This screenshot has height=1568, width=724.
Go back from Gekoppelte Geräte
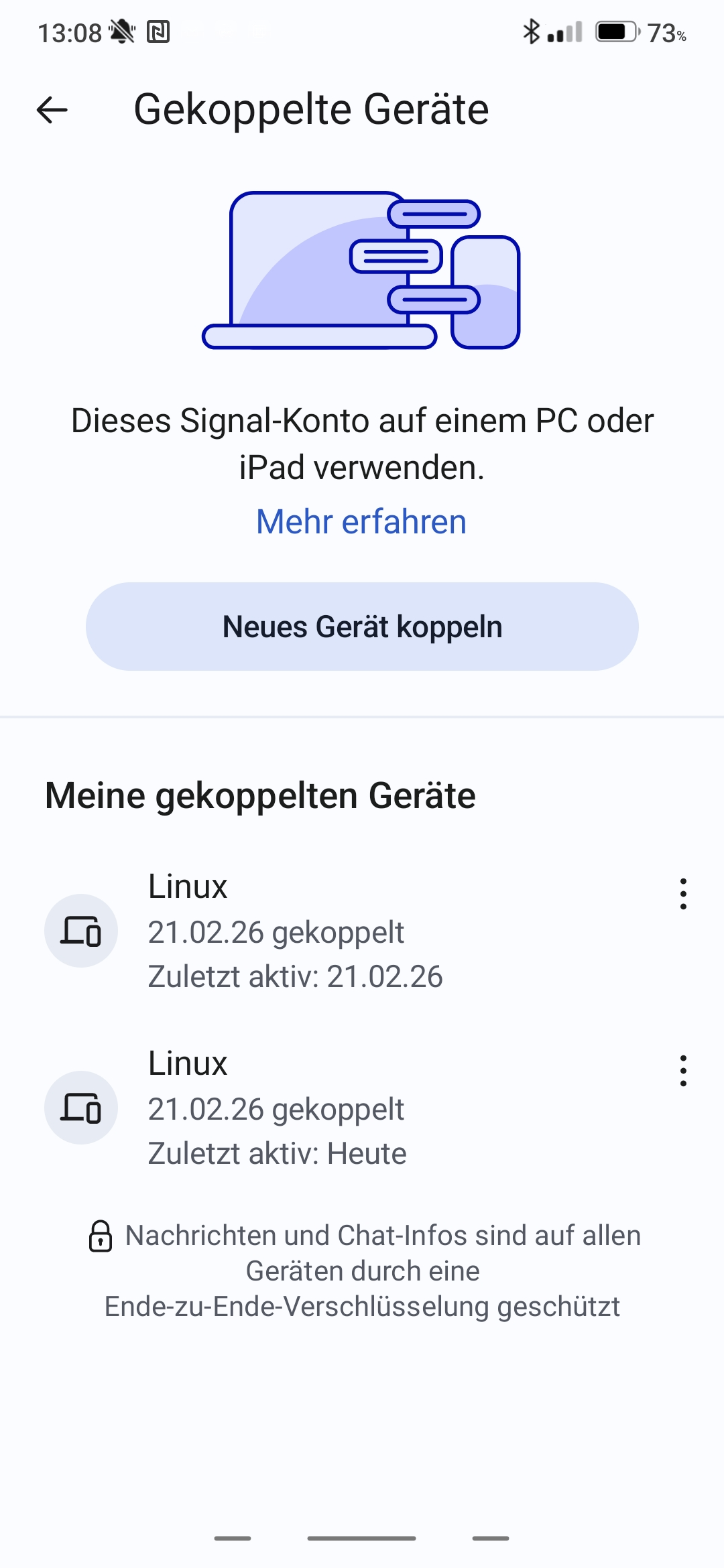click(x=52, y=110)
